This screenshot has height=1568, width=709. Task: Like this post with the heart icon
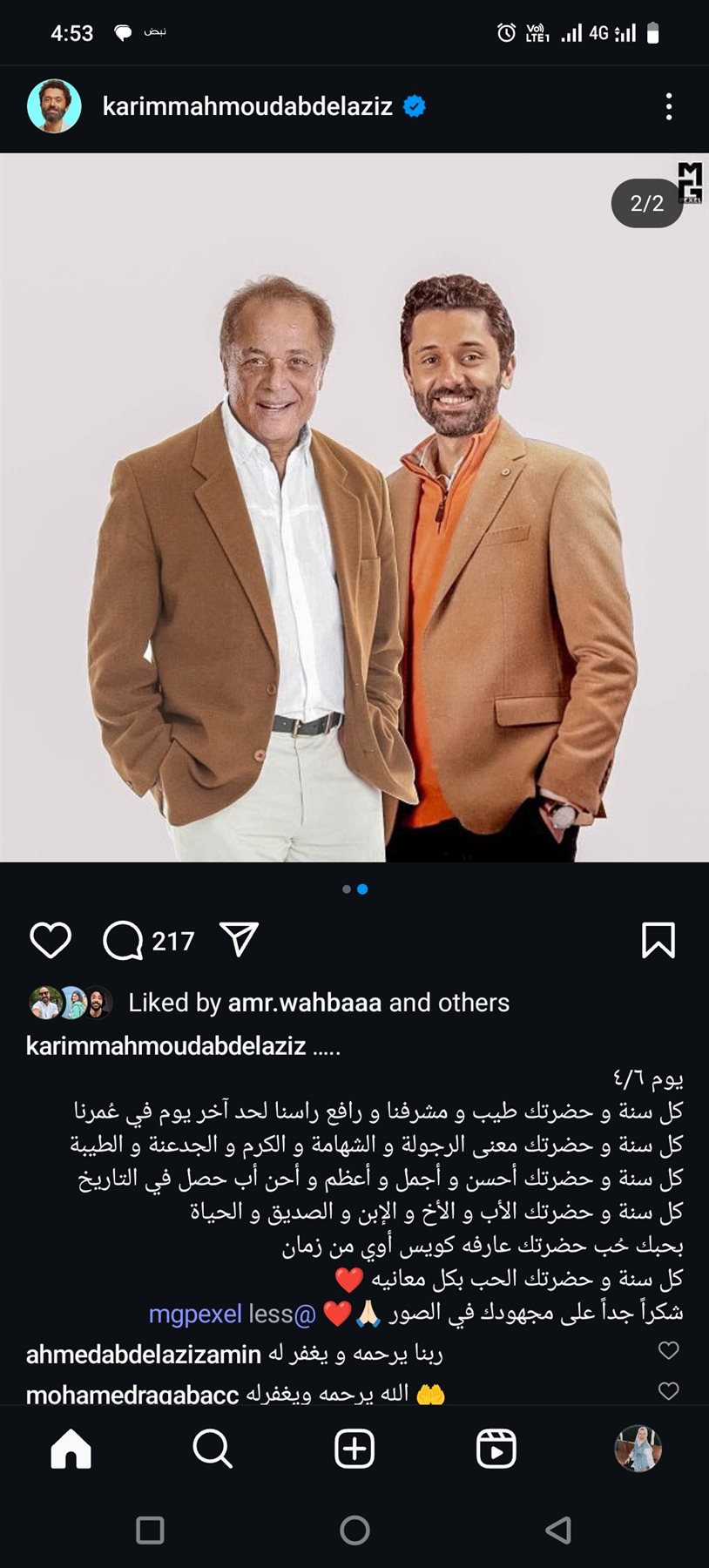[x=51, y=941]
